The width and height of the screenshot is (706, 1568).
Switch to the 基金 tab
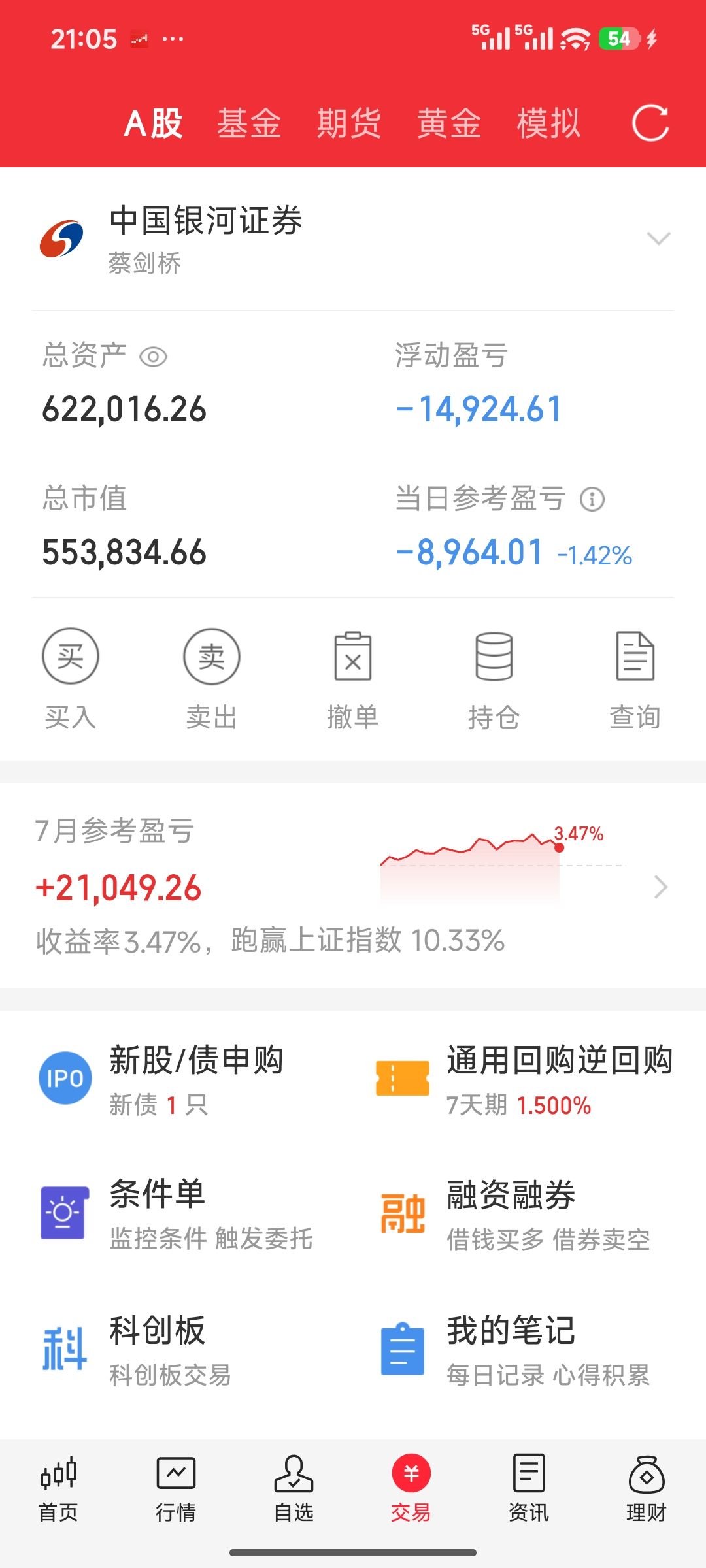coord(249,123)
